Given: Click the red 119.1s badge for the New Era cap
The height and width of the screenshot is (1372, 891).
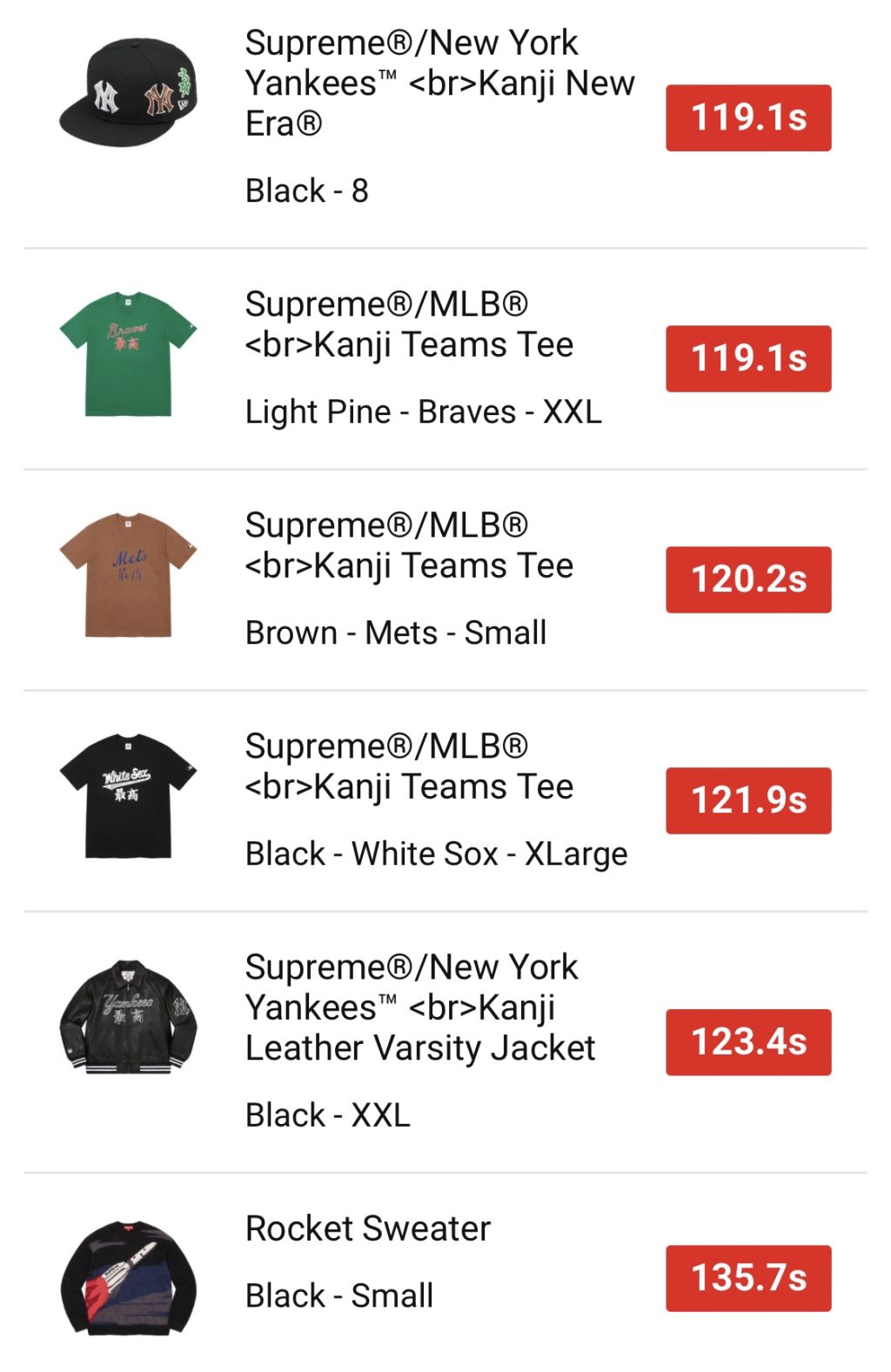Looking at the screenshot, I should point(748,118).
